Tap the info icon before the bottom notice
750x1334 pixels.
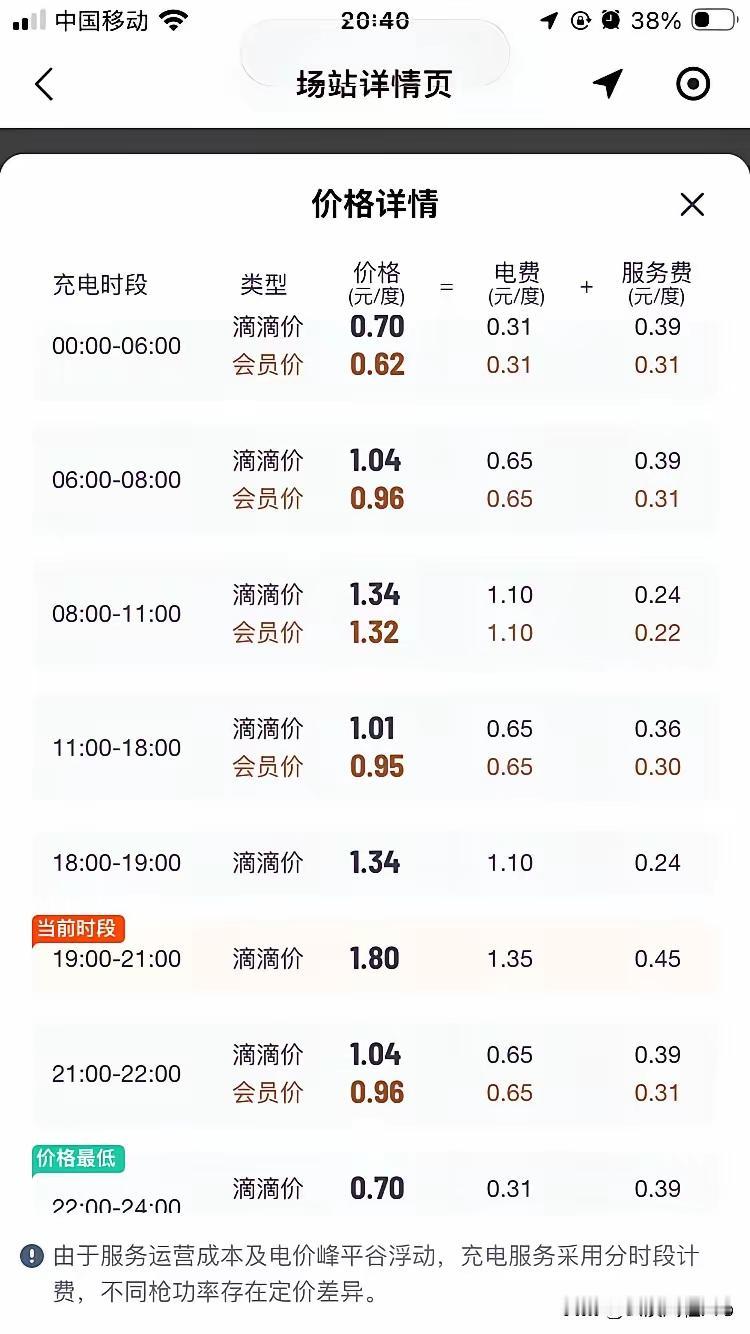(x=34, y=1257)
